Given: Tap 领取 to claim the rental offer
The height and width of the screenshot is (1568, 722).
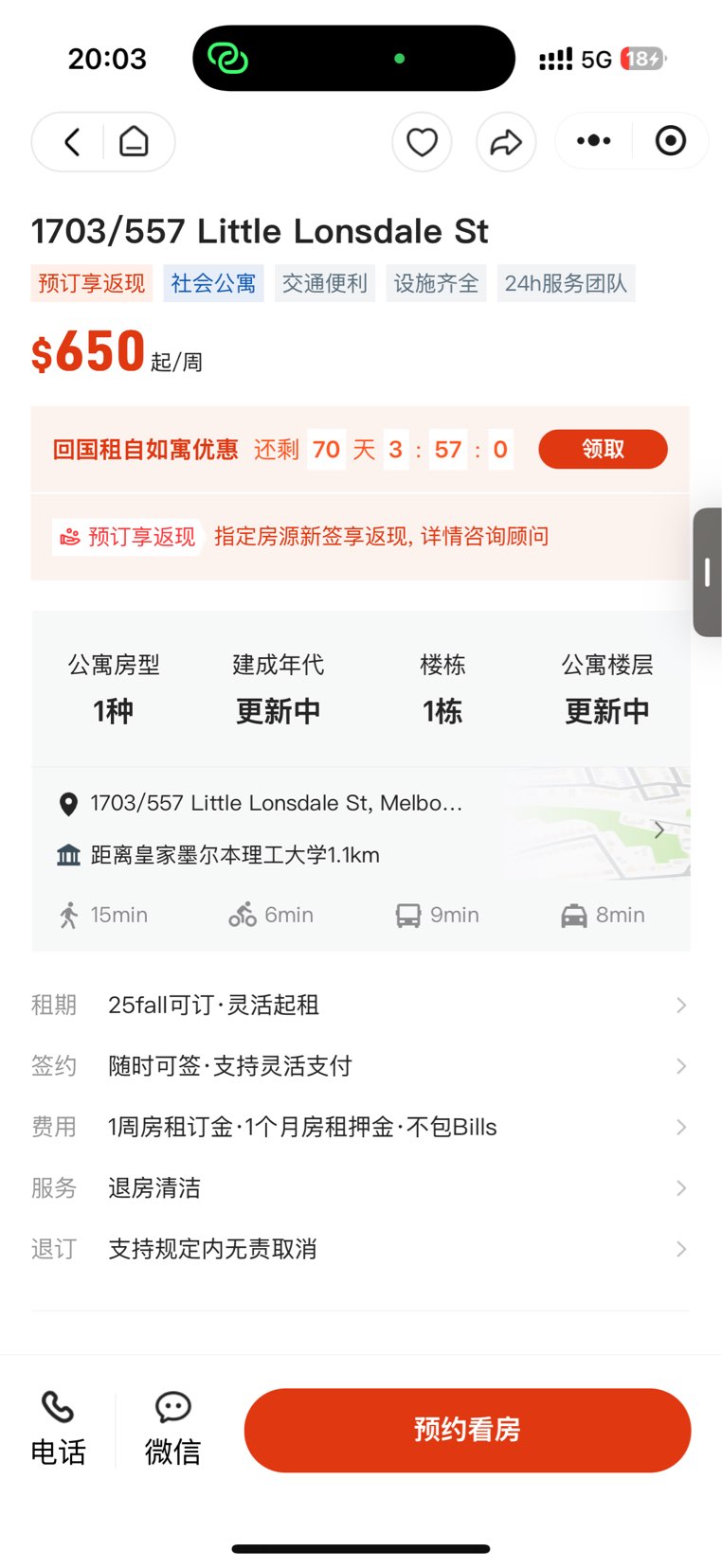Looking at the screenshot, I should pyautogui.click(x=603, y=449).
